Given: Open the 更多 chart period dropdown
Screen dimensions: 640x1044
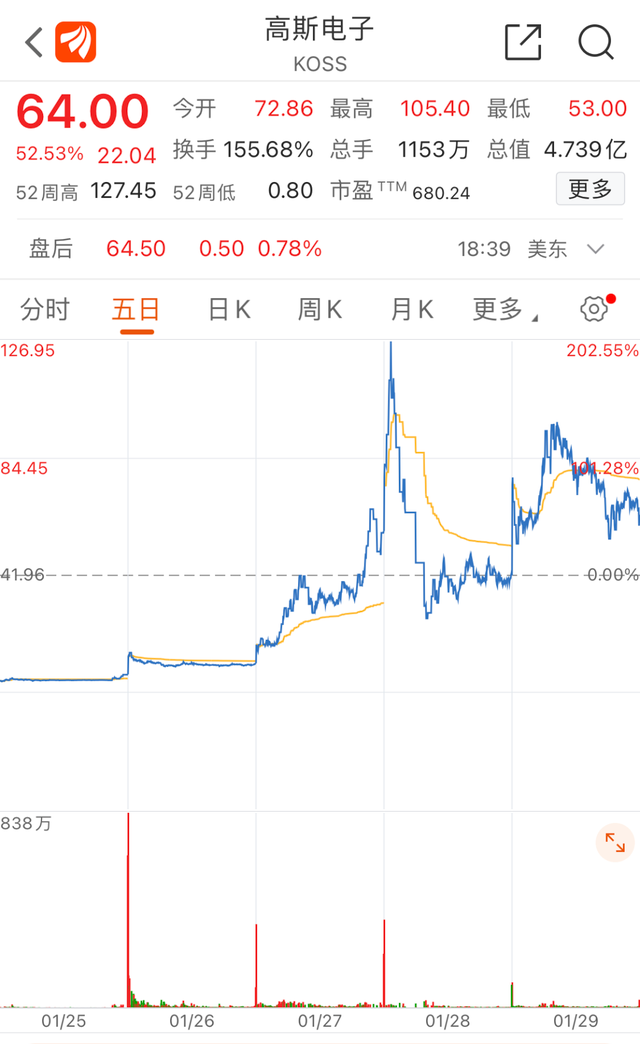Looking at the screenshot, I should tap(505, 310).
